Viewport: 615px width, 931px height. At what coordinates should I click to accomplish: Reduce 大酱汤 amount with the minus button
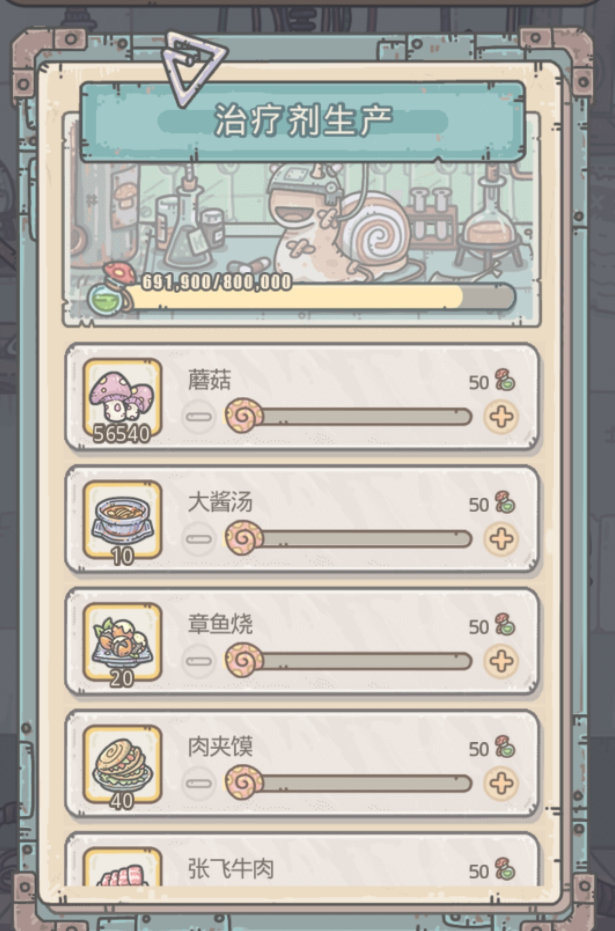click(x=199, y=539)
